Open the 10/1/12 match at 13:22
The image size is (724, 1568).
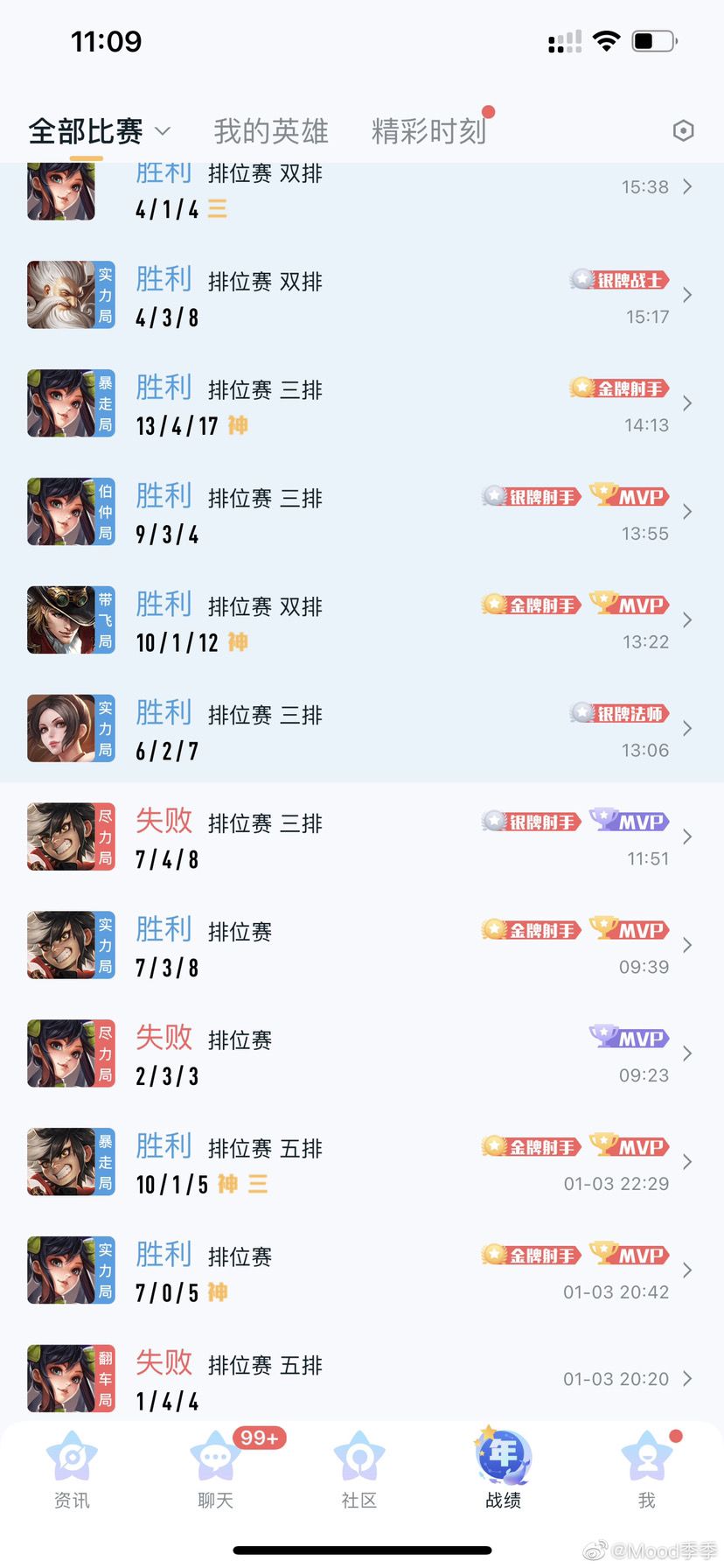click(362, 620)
